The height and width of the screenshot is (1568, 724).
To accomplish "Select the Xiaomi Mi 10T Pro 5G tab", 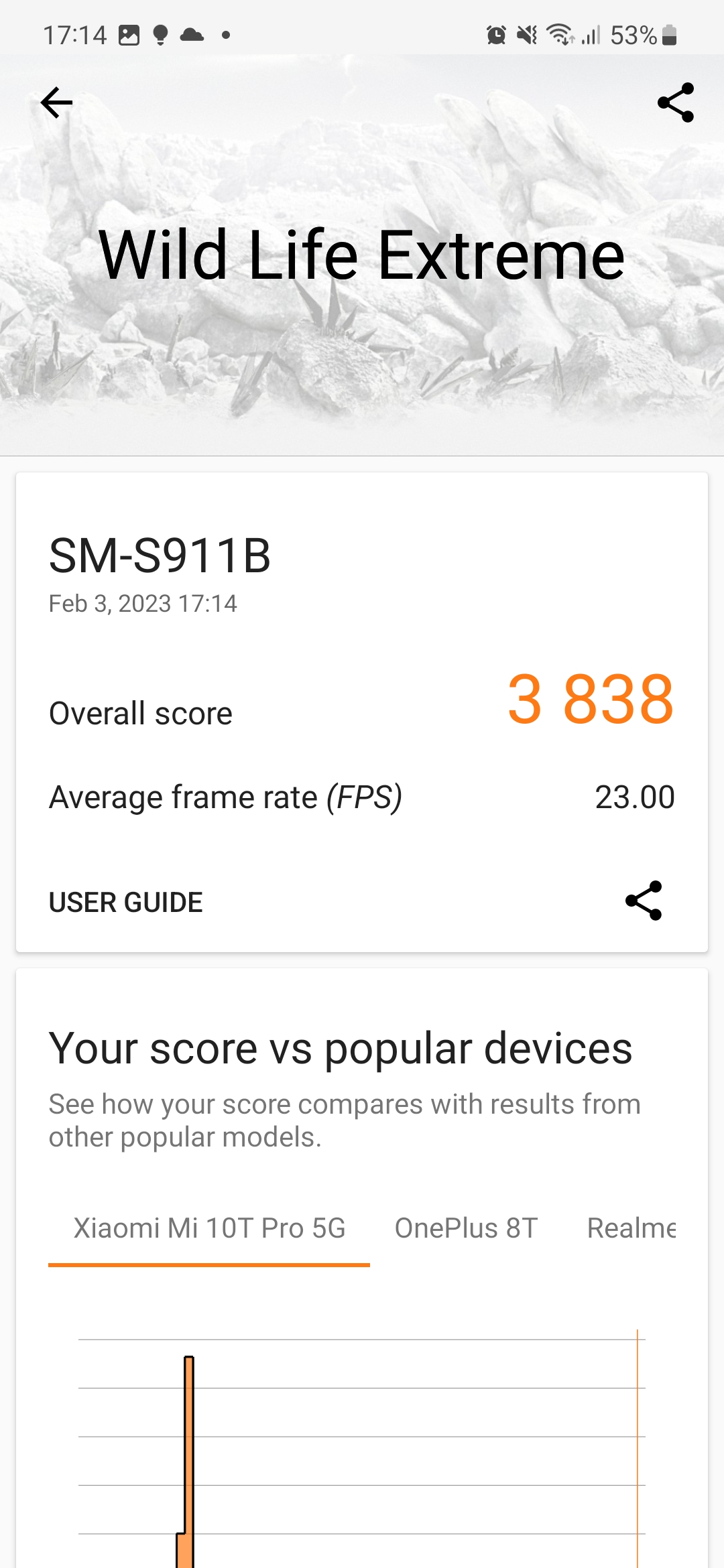I will click(x=209, y=1228).
